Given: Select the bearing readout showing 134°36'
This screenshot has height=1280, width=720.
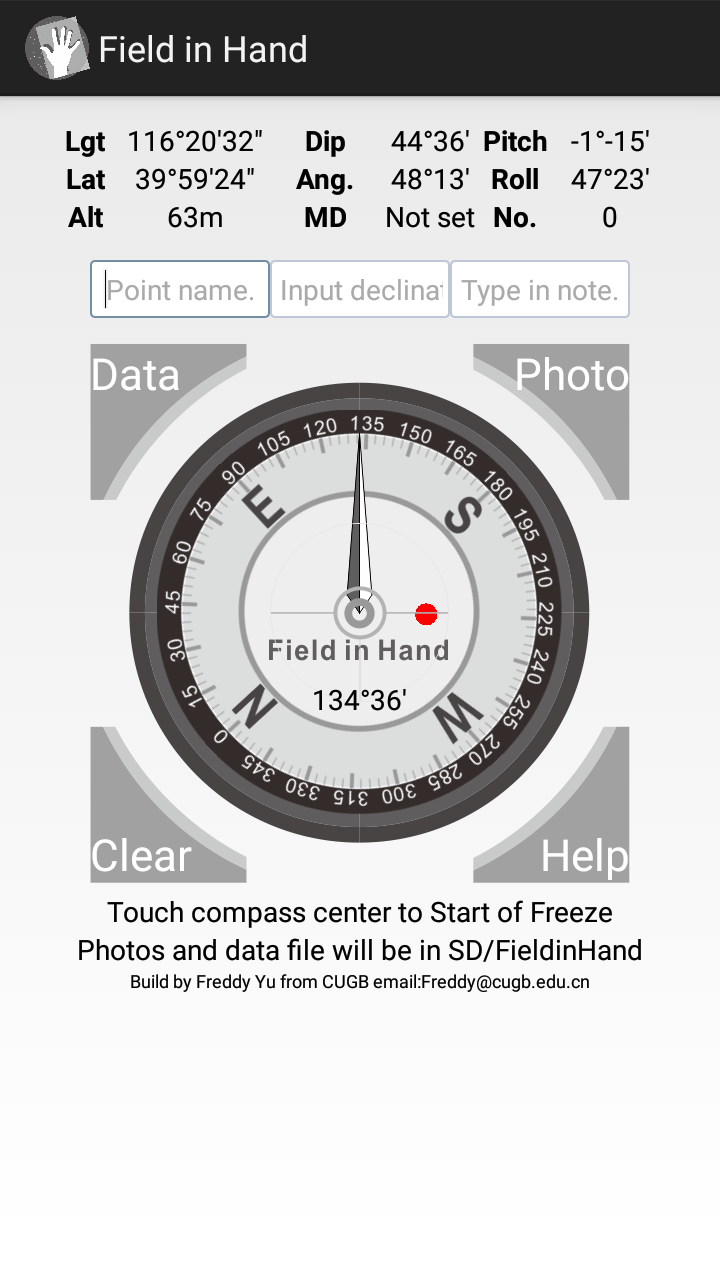Looking at the screenshot, I should click(360, 699).
